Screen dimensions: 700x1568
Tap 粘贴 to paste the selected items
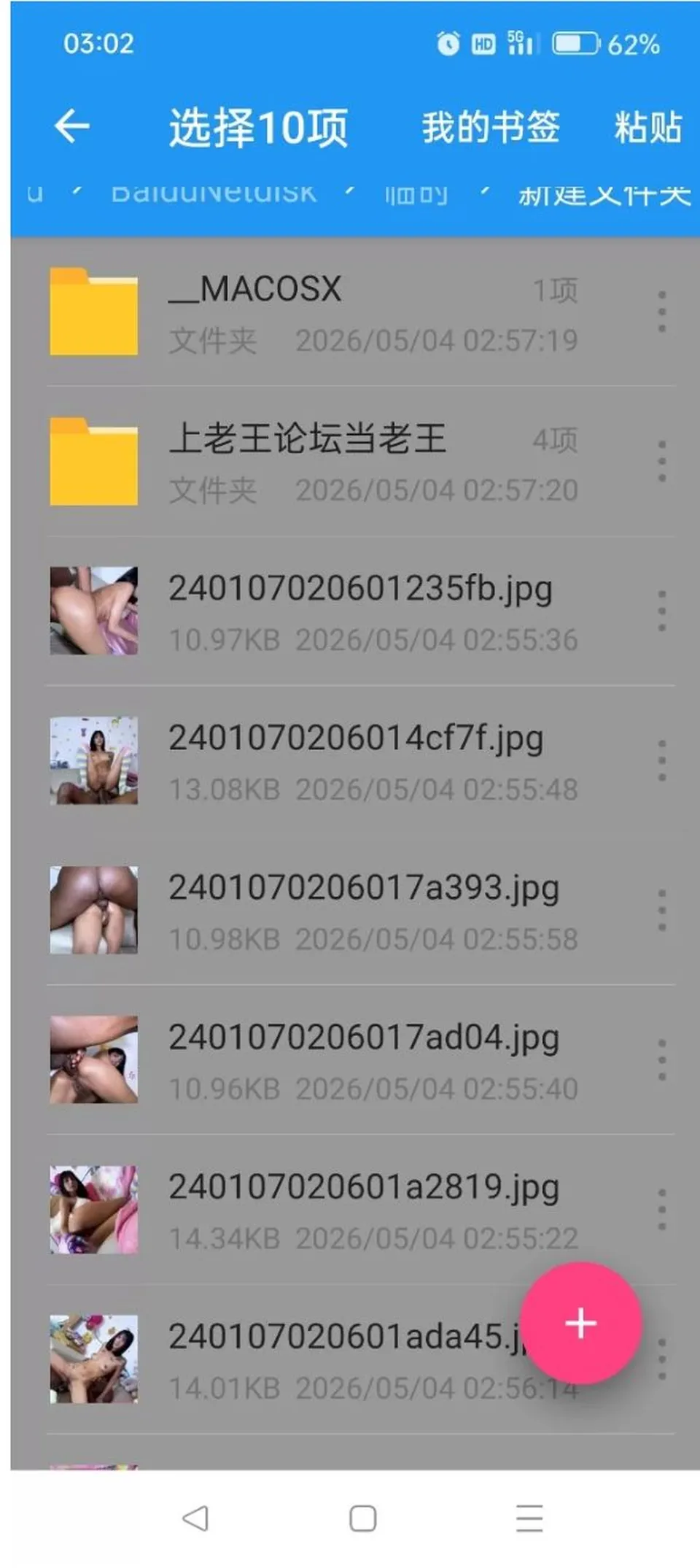[x=648, y=127]
